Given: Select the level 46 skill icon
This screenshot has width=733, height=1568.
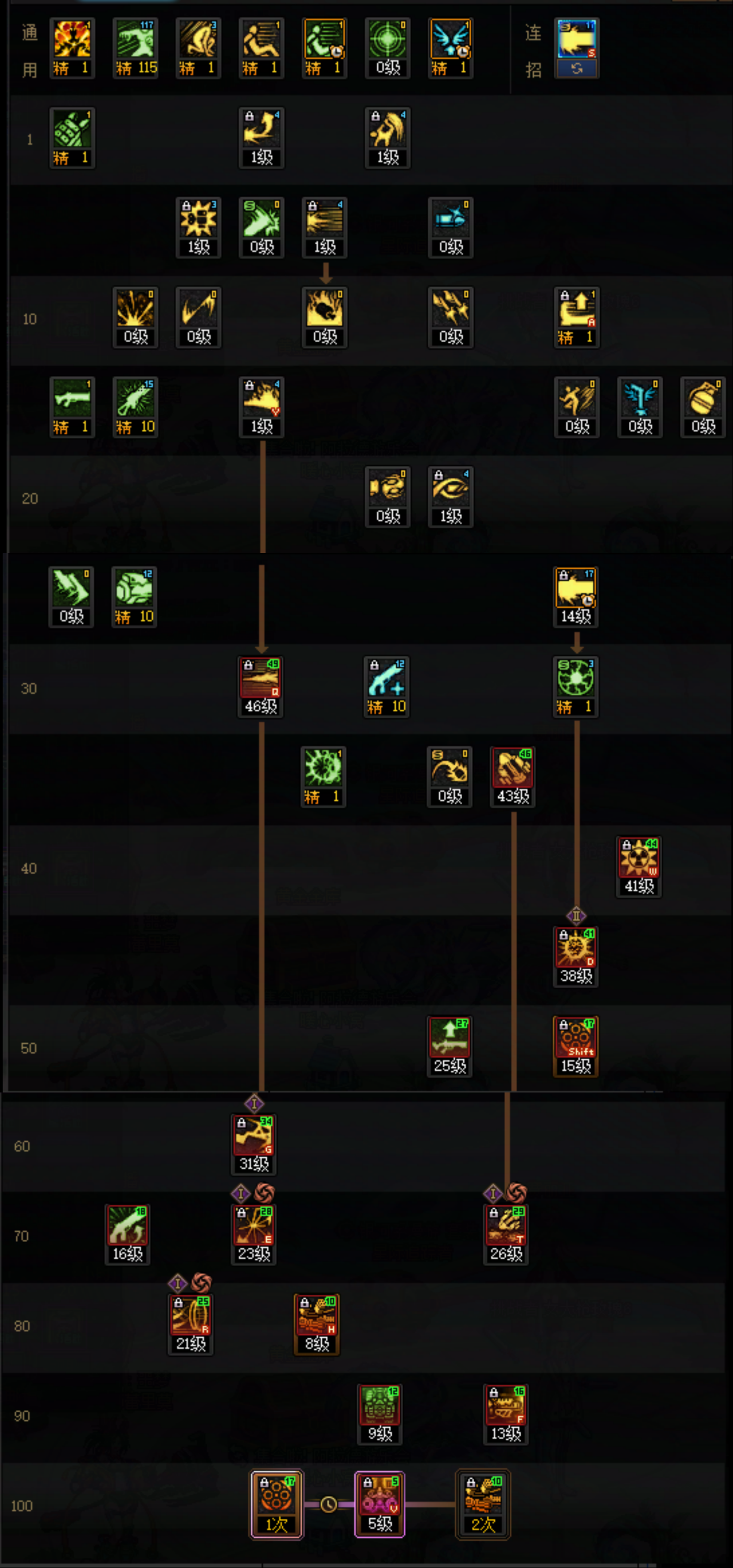Looking at the screenshot, I should tap(261, 686).
